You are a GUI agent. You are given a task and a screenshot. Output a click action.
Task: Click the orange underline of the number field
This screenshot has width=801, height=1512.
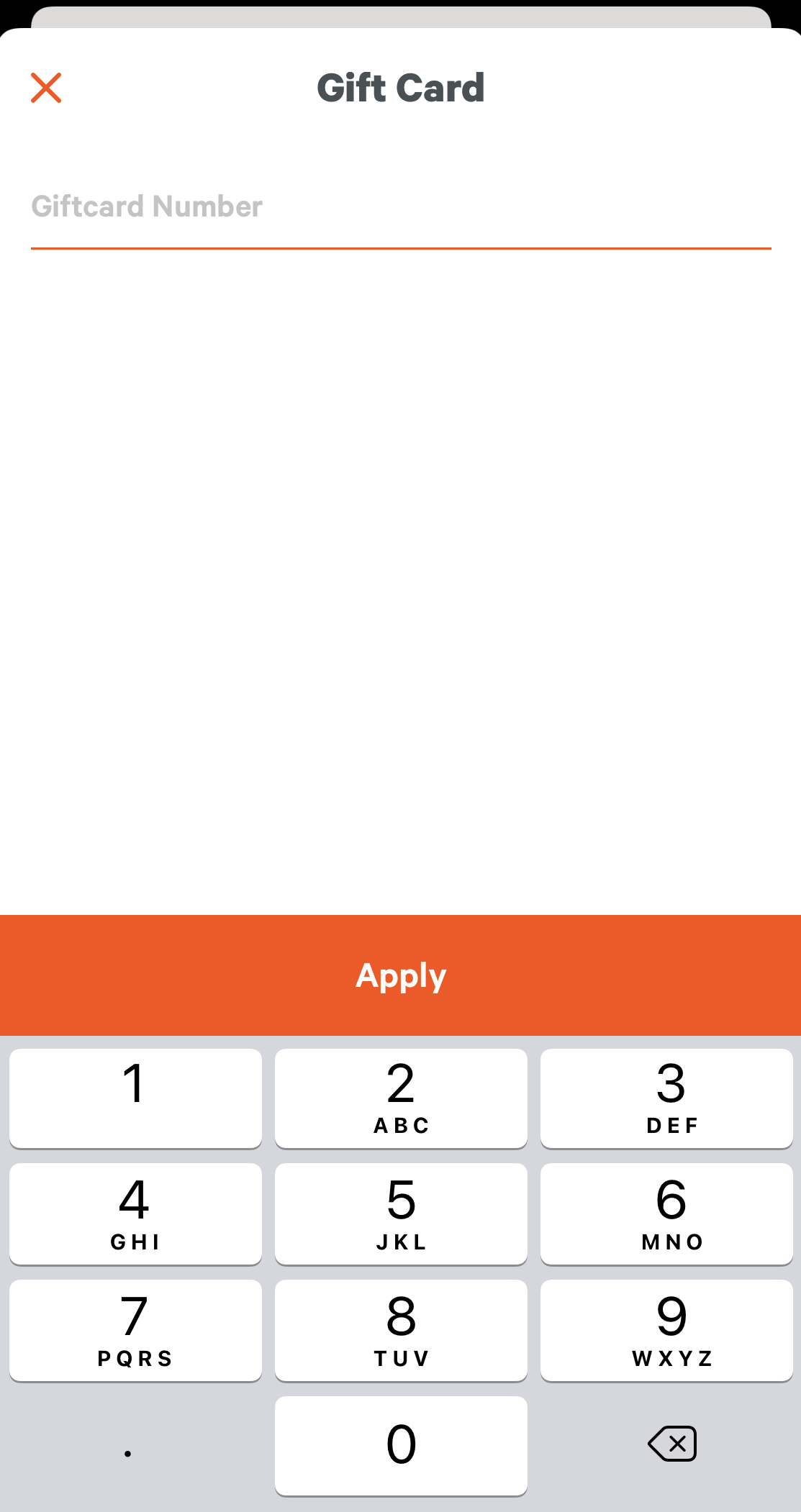click(x=400, y=248)
